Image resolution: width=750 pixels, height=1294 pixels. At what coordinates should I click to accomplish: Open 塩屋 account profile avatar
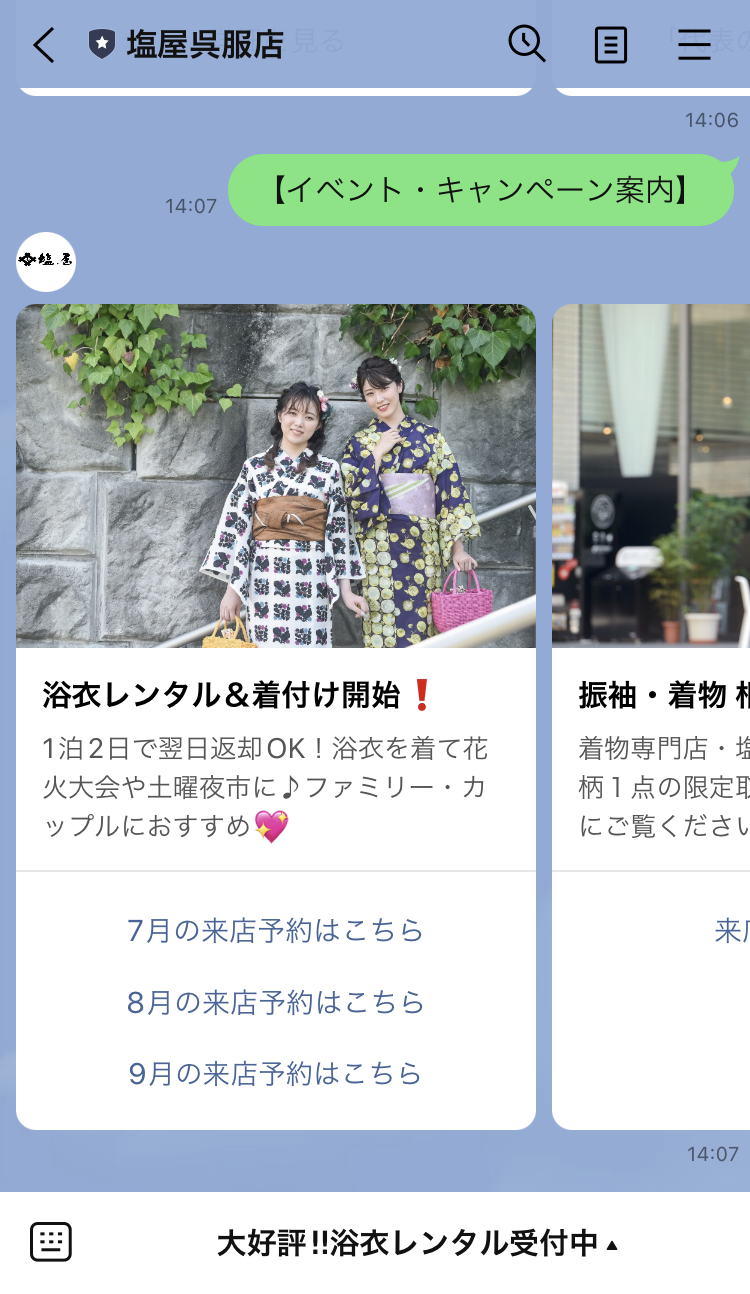pyautogui.click(x=46, y=261)
